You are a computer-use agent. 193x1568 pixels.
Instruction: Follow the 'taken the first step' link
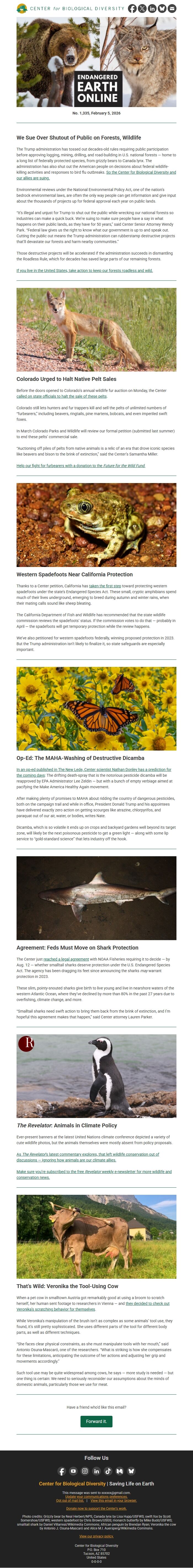tap(105, 586)
